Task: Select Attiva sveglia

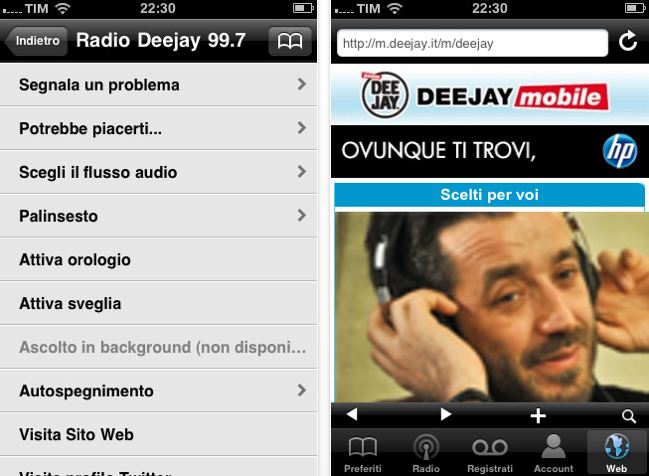Action: pos(160,304)
